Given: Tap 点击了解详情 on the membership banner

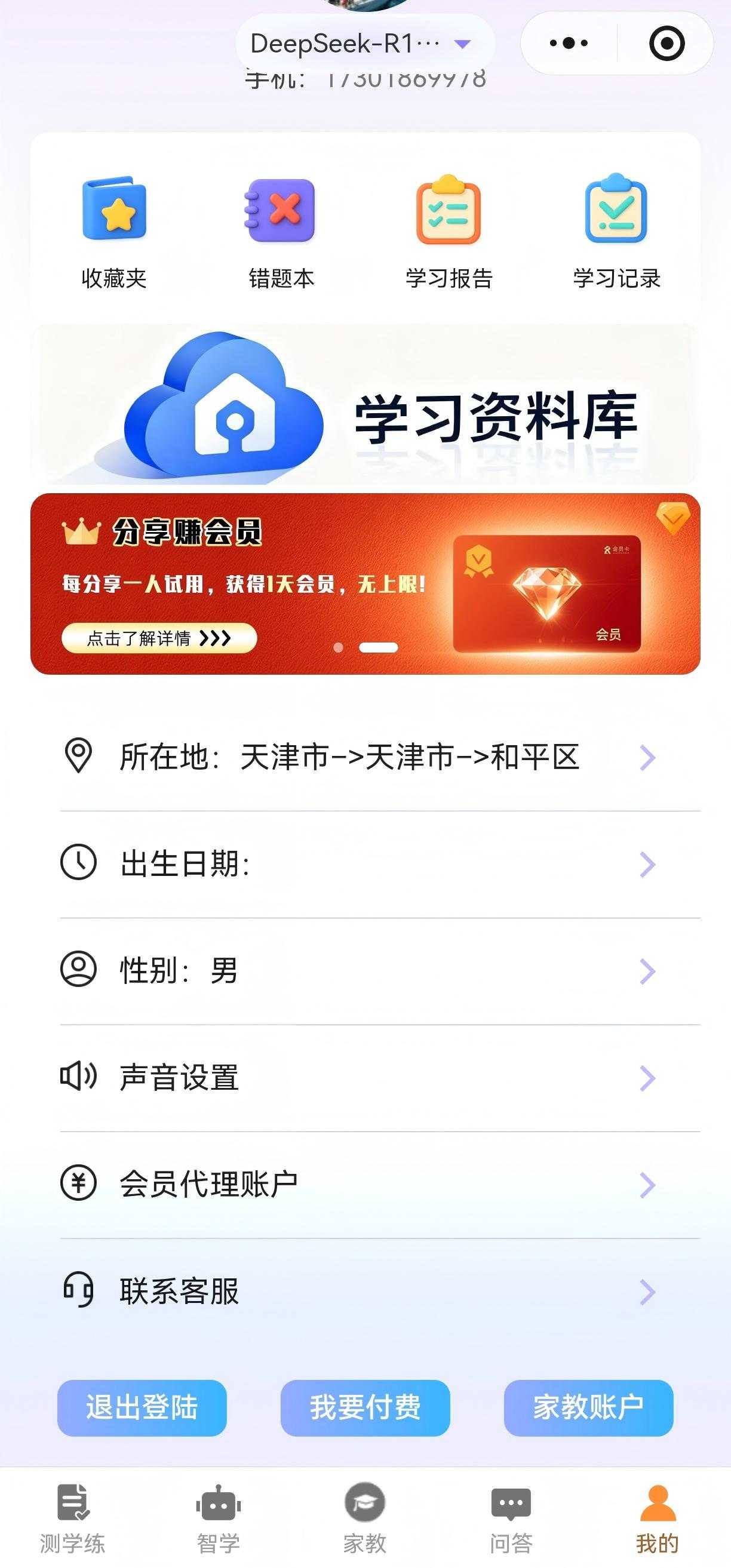Looking at the screenshot, I should [x=159, y=638].
